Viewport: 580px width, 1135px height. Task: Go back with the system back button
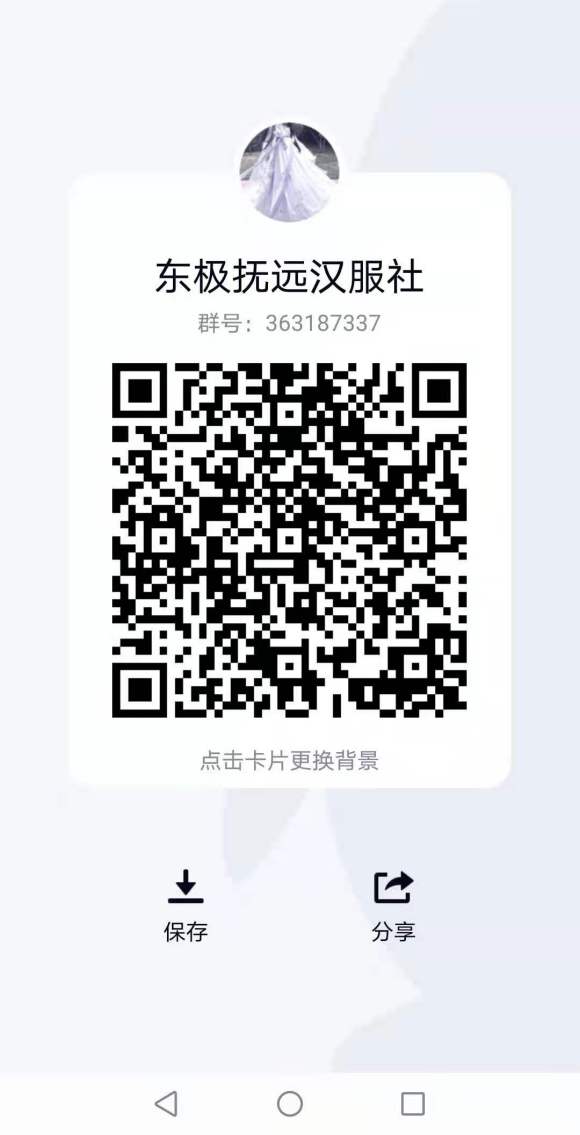(x=167, y=1103)
